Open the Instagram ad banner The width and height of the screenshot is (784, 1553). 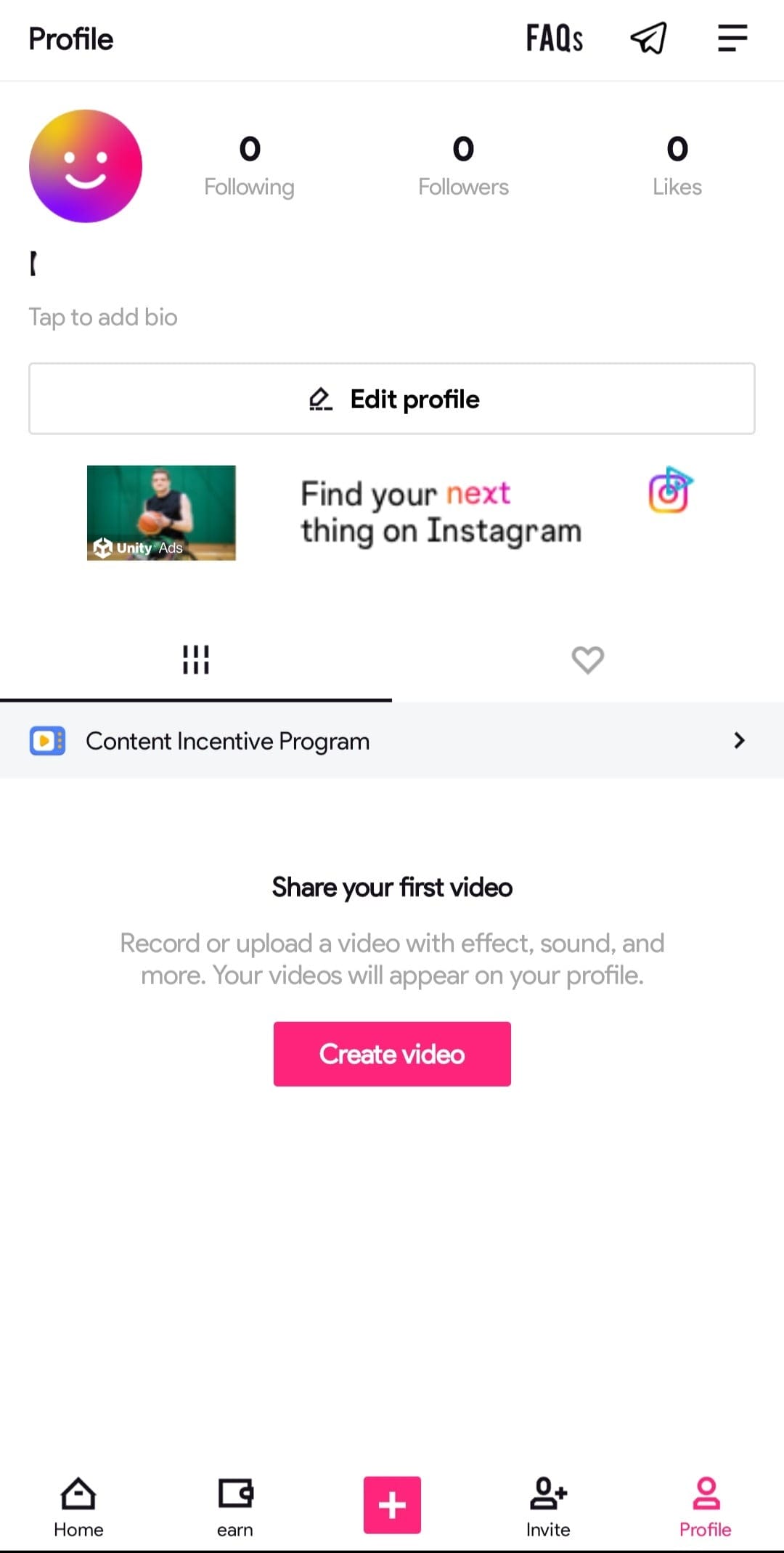coord(392,513)
